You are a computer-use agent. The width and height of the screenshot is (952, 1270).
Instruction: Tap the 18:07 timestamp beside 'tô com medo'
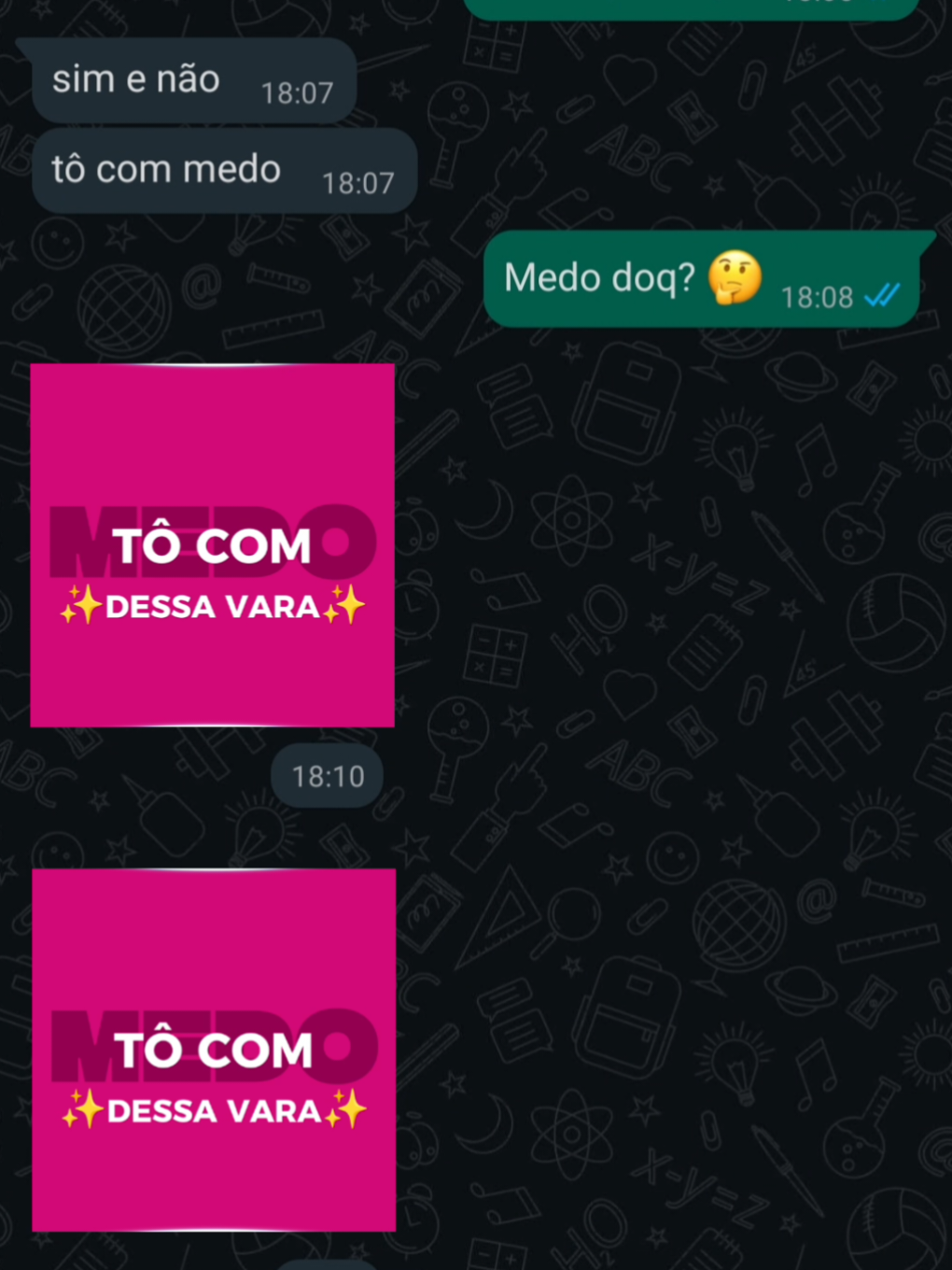click(359, 184)
